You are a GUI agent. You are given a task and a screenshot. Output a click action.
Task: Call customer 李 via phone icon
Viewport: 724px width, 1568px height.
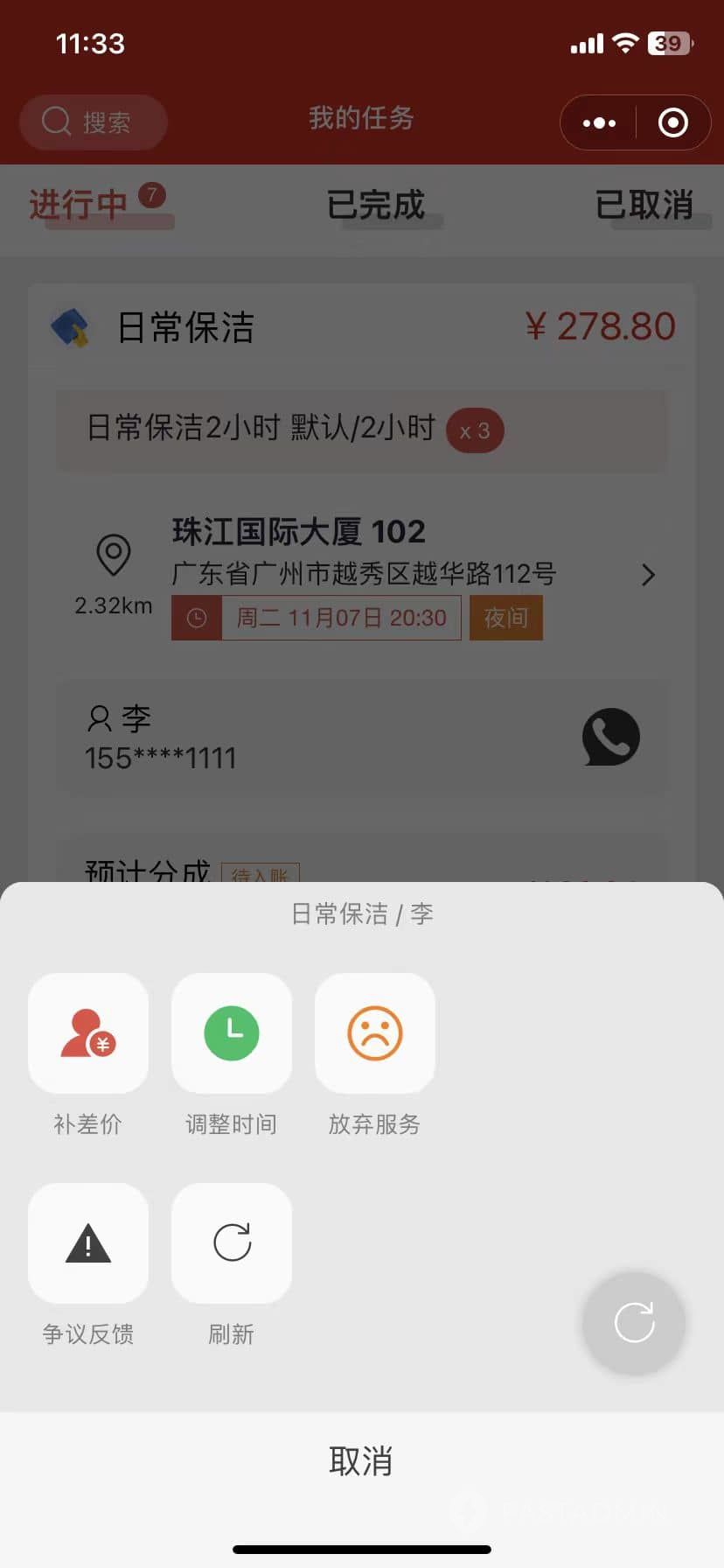click(610, 737)
